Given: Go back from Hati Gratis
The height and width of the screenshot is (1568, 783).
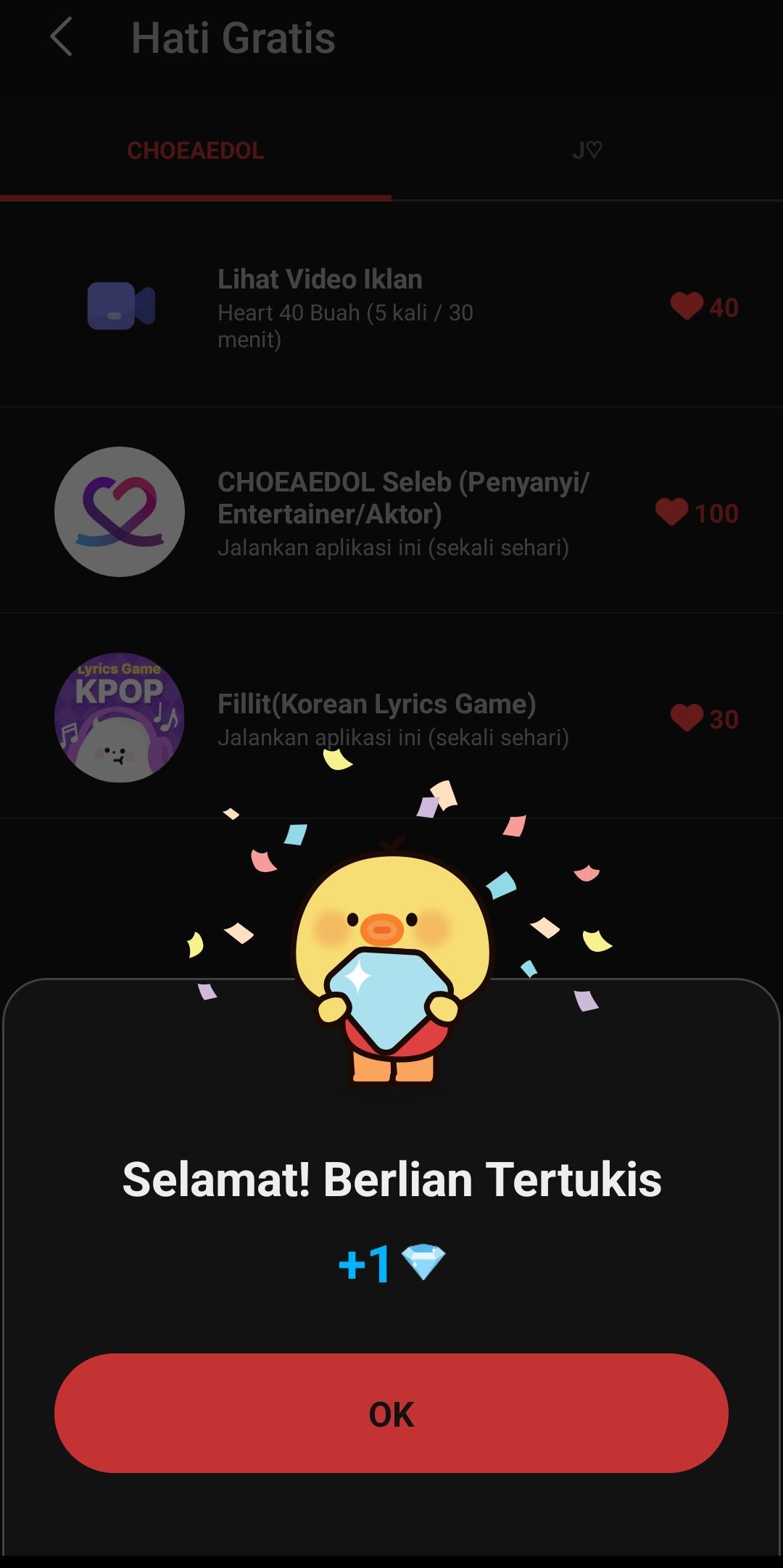Looking at the screenshot, I should point(62,38).
